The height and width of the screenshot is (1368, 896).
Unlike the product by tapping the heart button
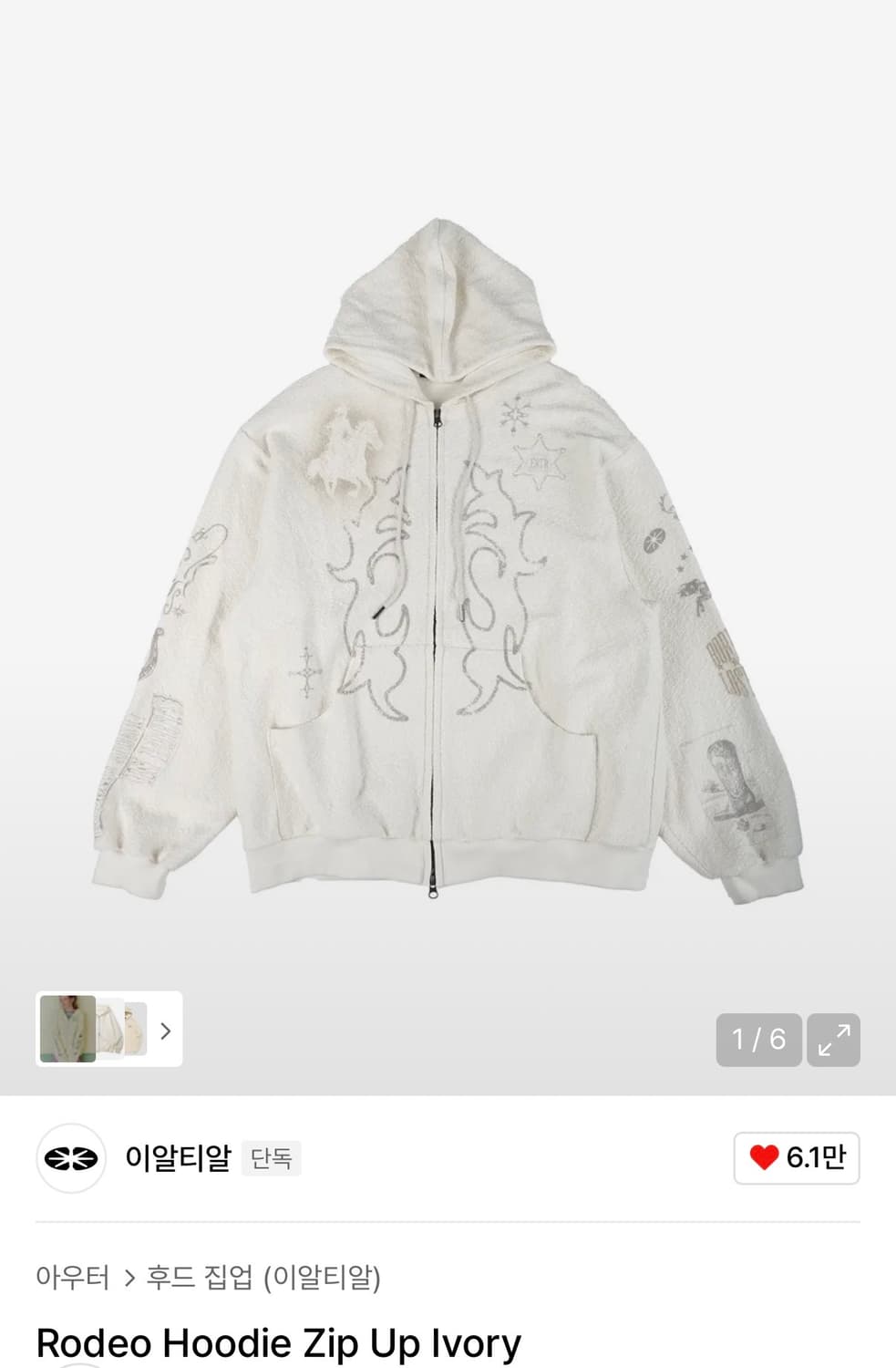point(795,1156)
